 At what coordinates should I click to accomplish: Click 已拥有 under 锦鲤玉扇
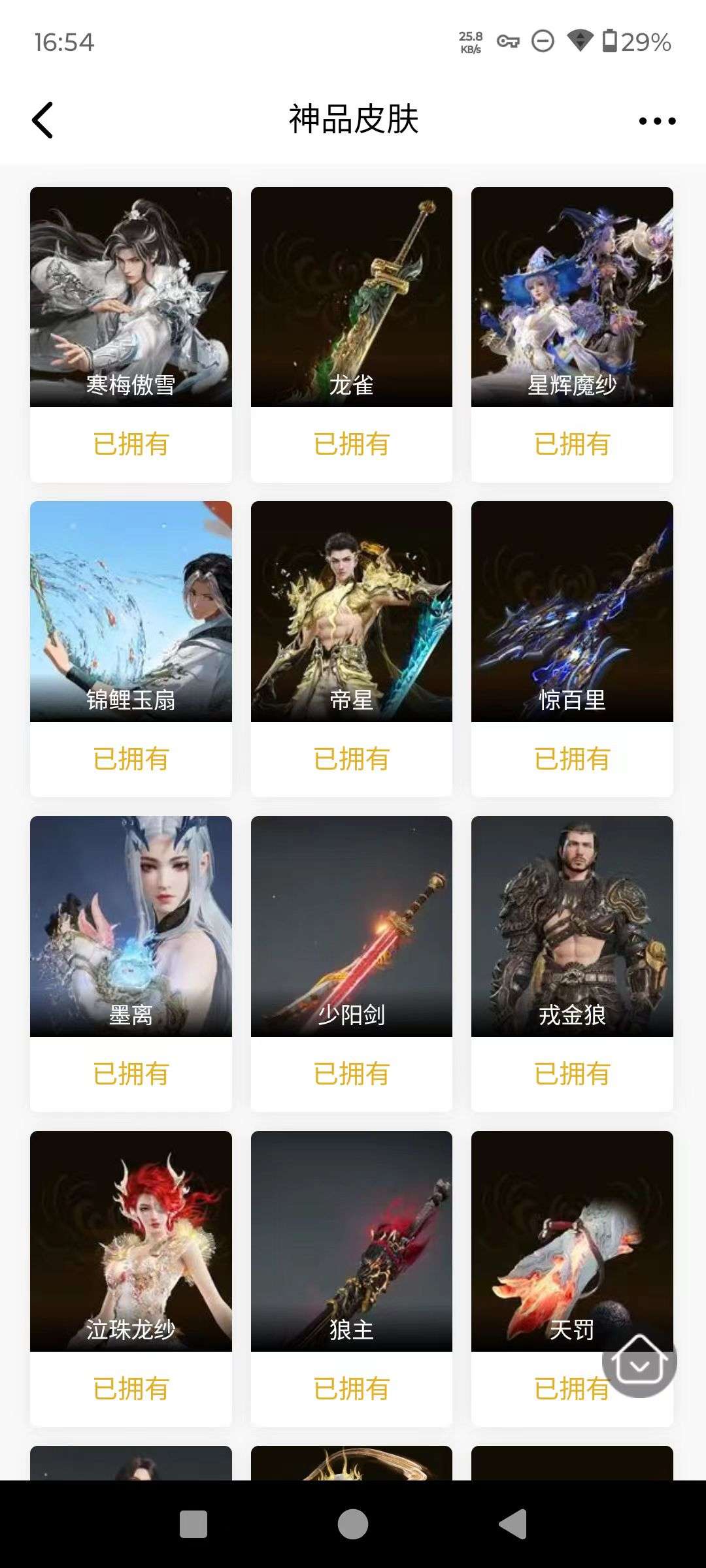(x=129, y=759)
